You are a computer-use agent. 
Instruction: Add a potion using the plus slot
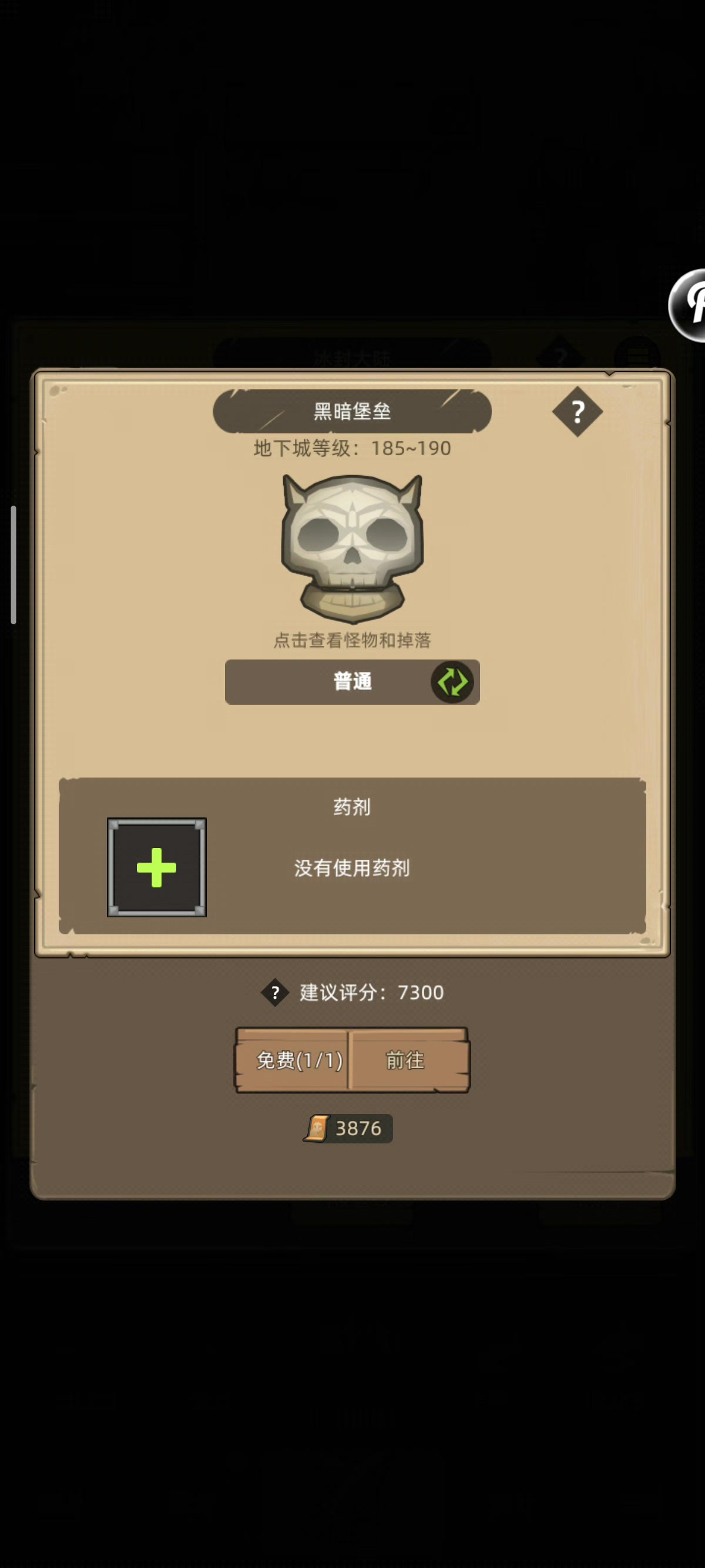click(x=156, y=867)
